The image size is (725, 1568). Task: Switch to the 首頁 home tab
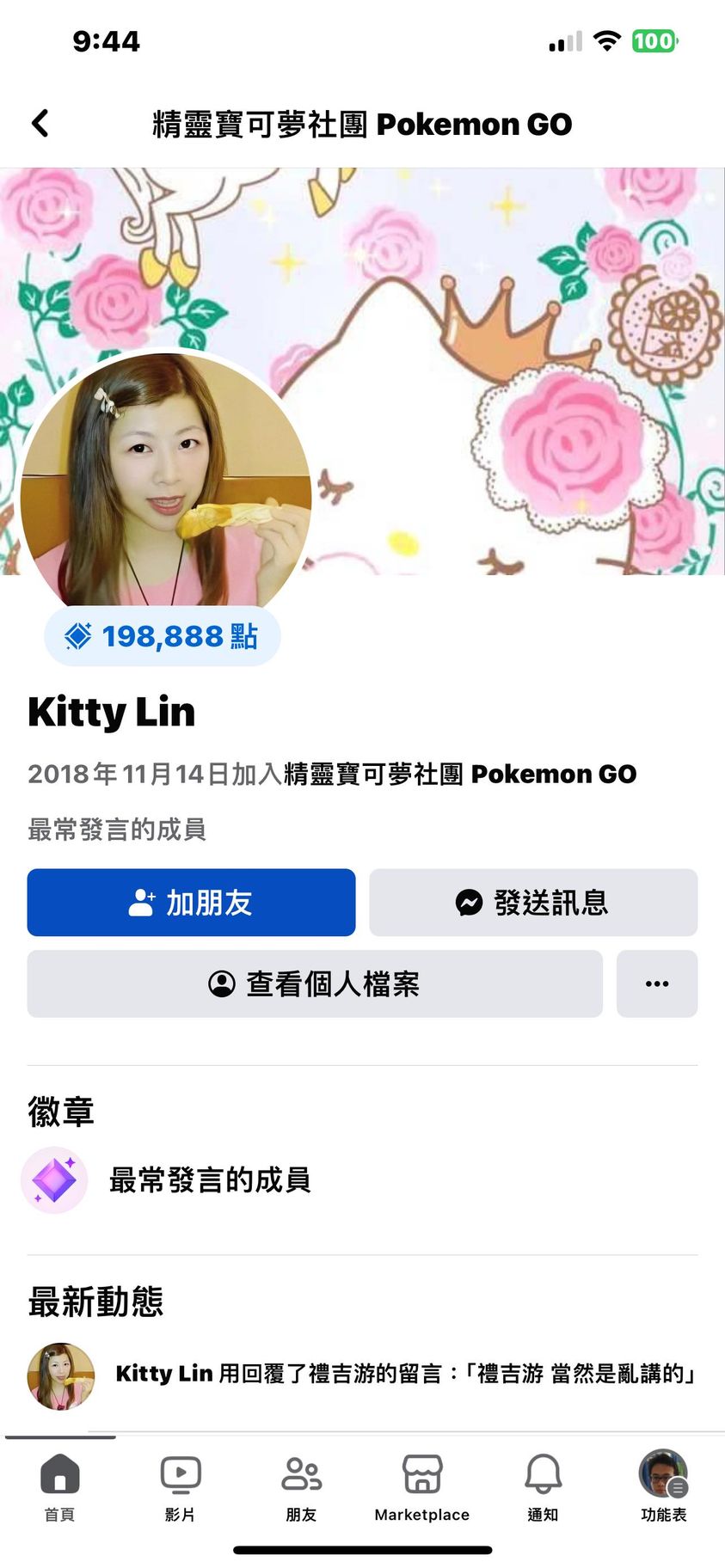[x=59, y=1487]
